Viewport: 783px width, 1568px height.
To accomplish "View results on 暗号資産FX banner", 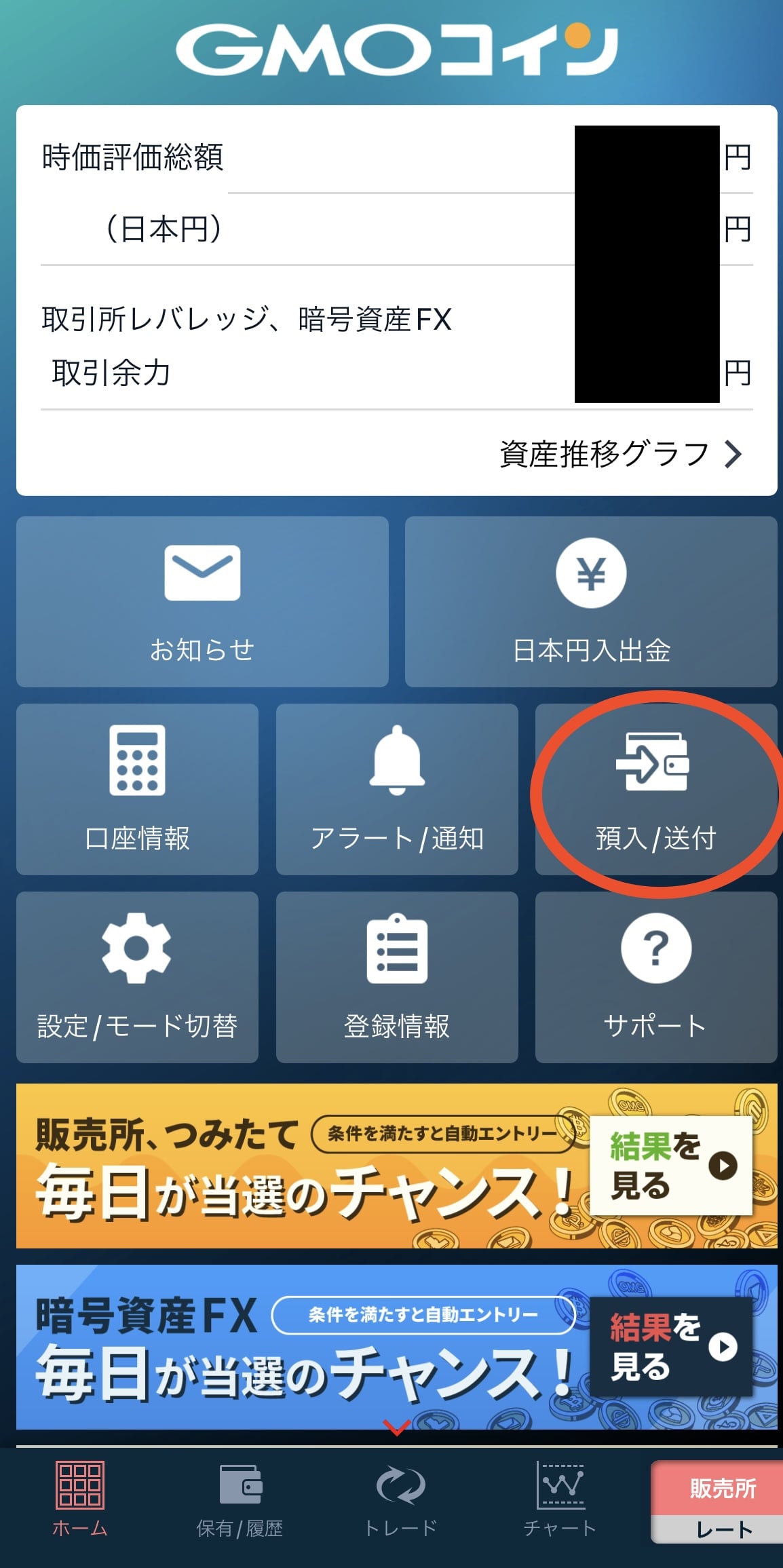I will [671, 1347].
